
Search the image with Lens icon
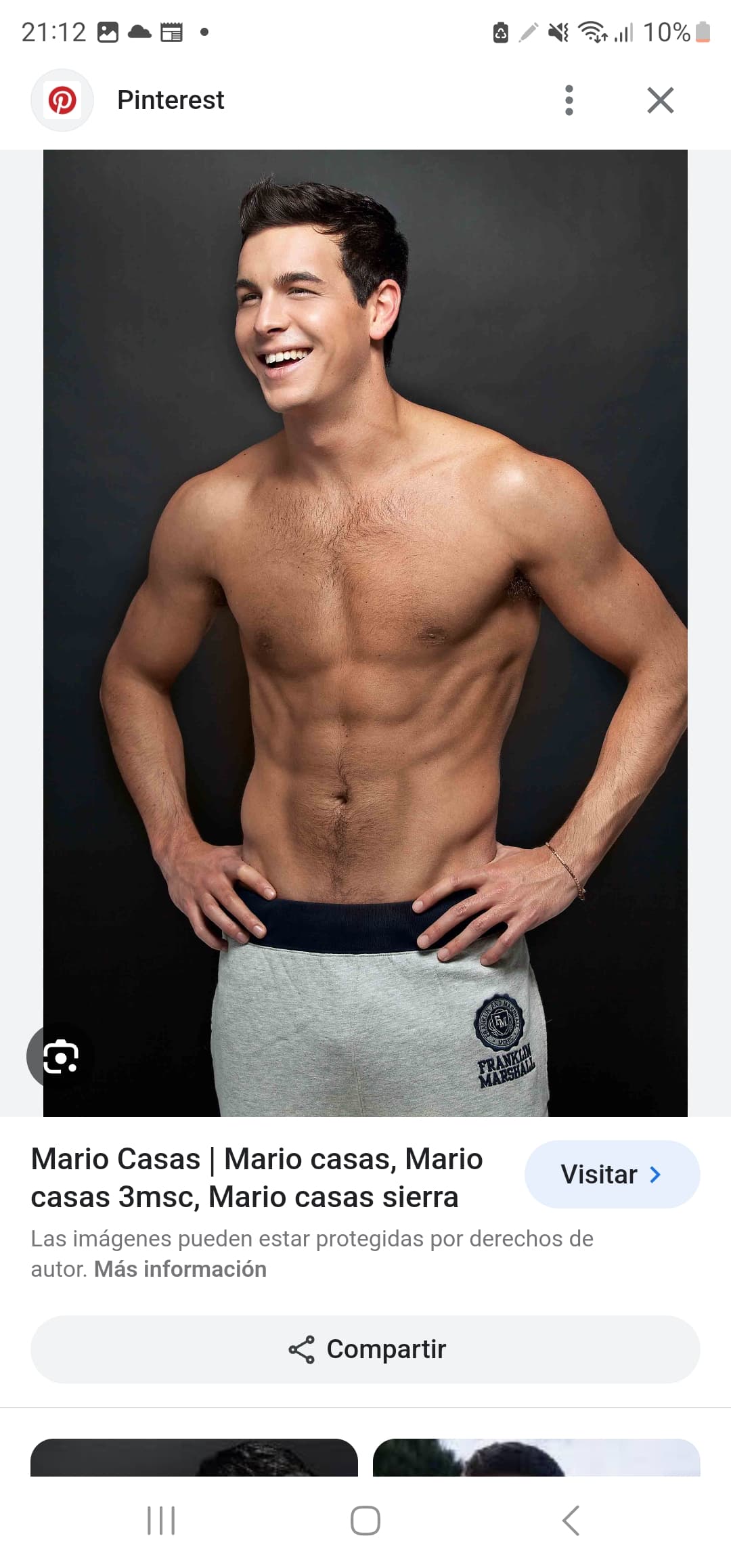pos(60,1056)
